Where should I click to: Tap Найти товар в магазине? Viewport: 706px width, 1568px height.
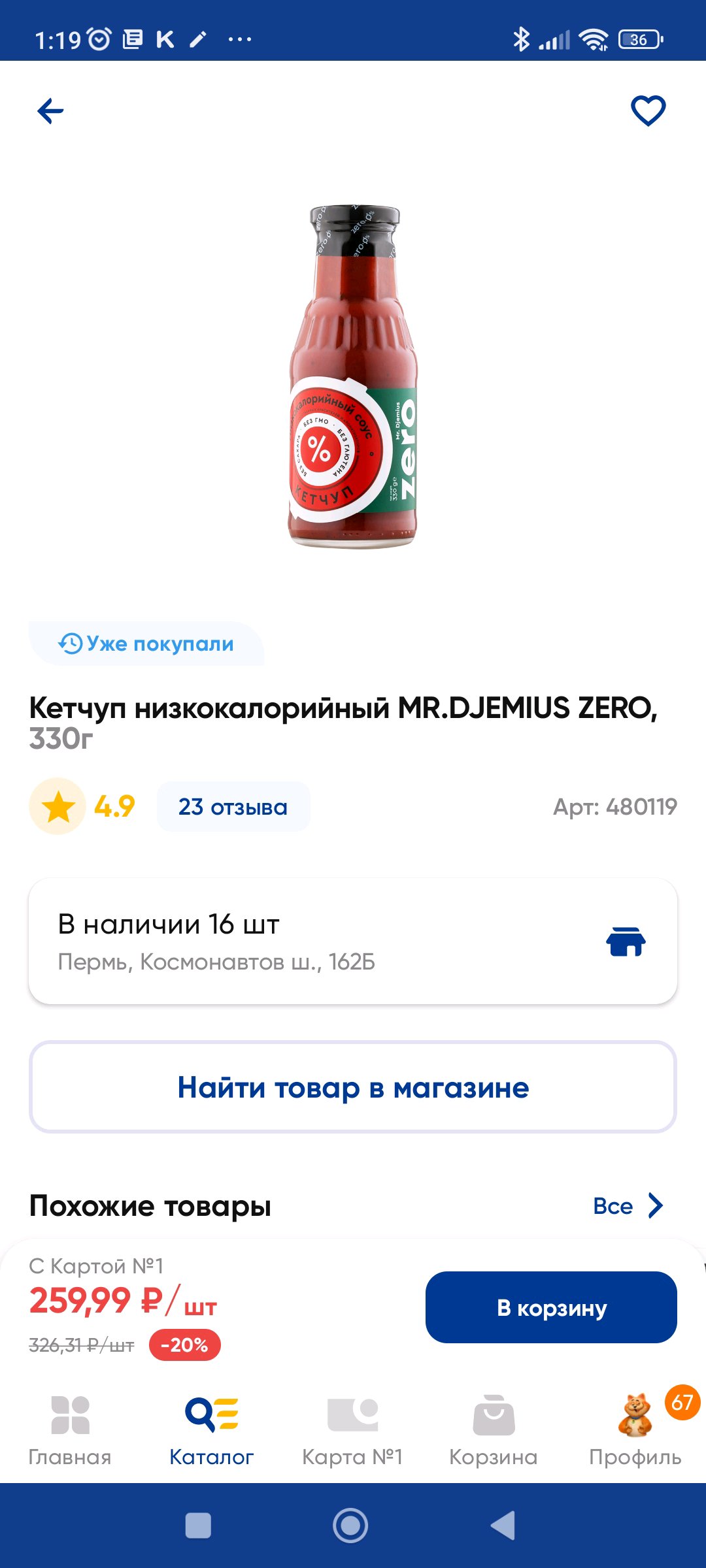353,1087
